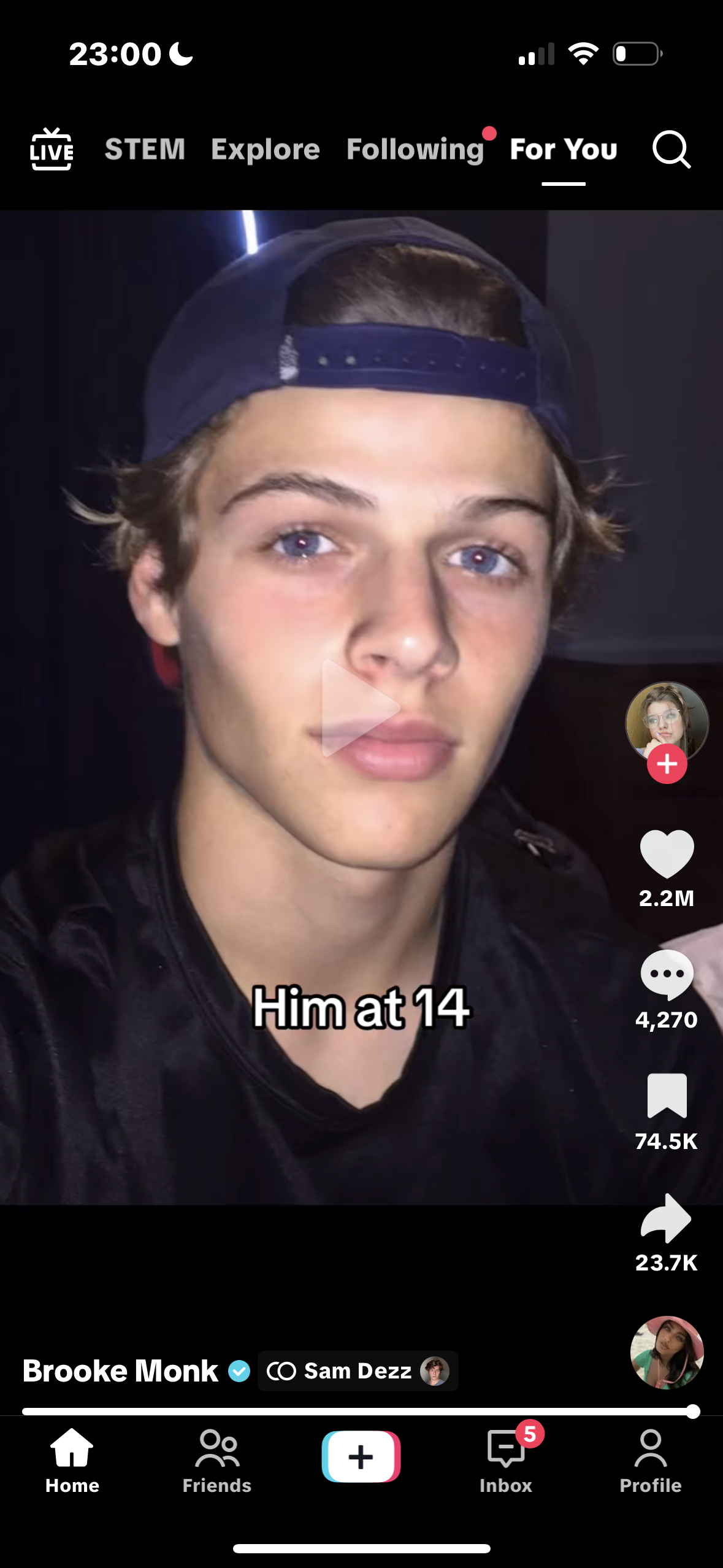Like this video
The image size is (723, 1568).
[x=667, y=854]
